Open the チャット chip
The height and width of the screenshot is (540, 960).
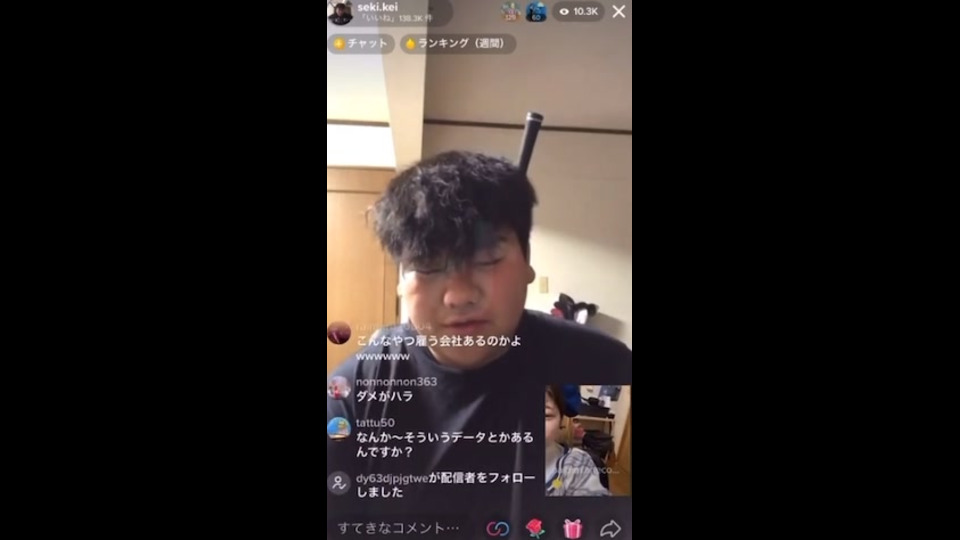(361, 44)
